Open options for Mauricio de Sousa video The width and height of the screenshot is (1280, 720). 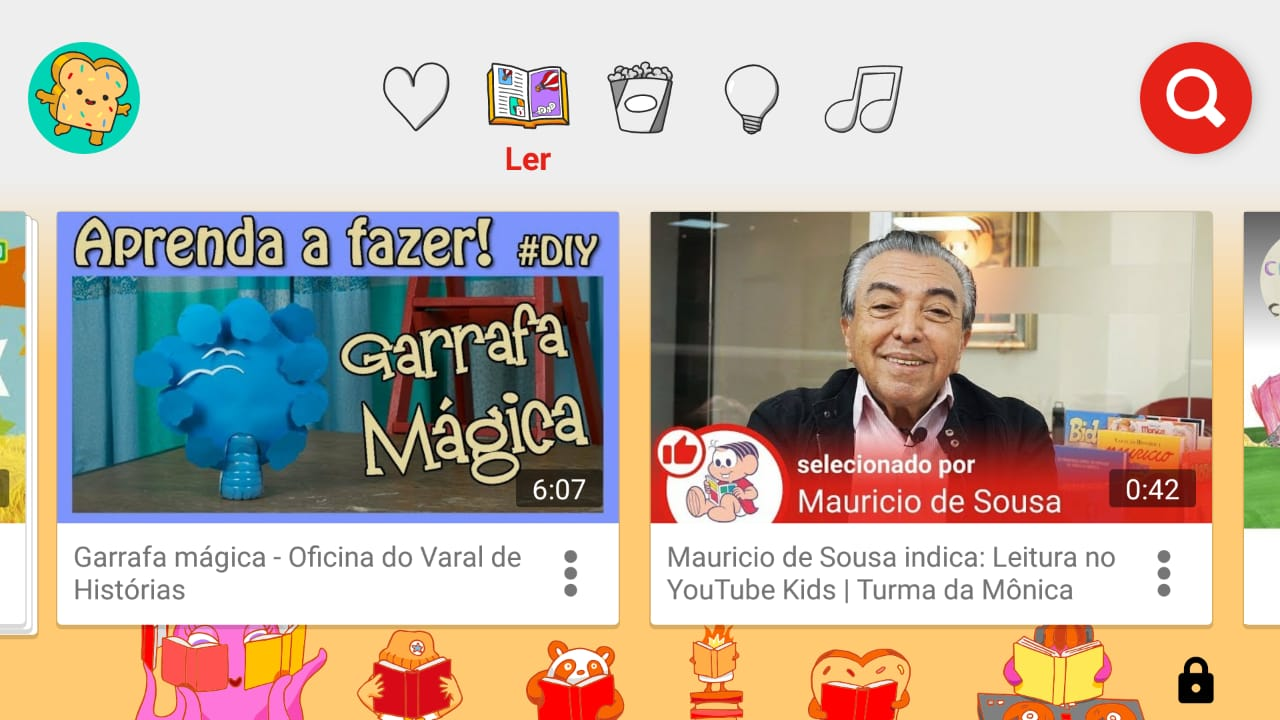pos(1163,574)
